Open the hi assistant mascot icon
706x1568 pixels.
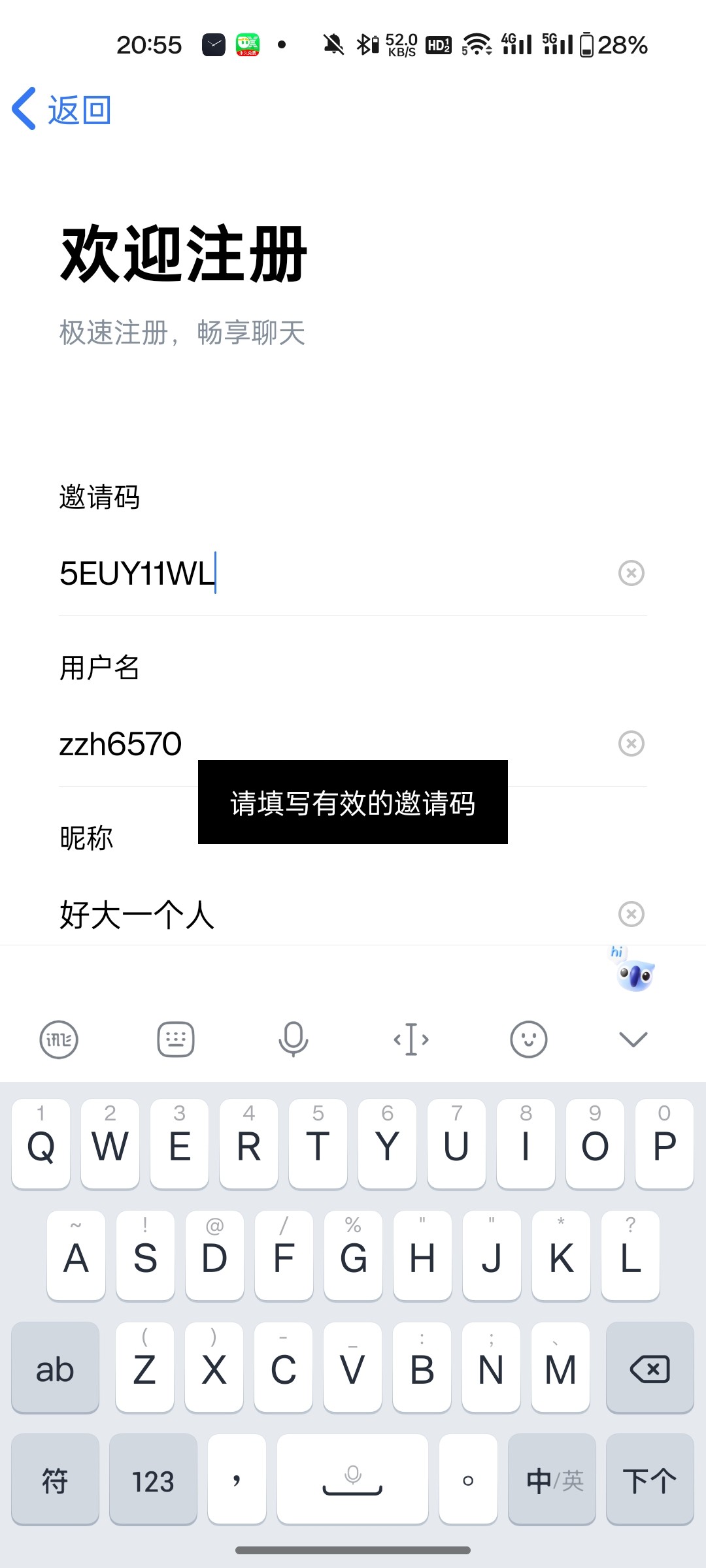click(634, 972)
